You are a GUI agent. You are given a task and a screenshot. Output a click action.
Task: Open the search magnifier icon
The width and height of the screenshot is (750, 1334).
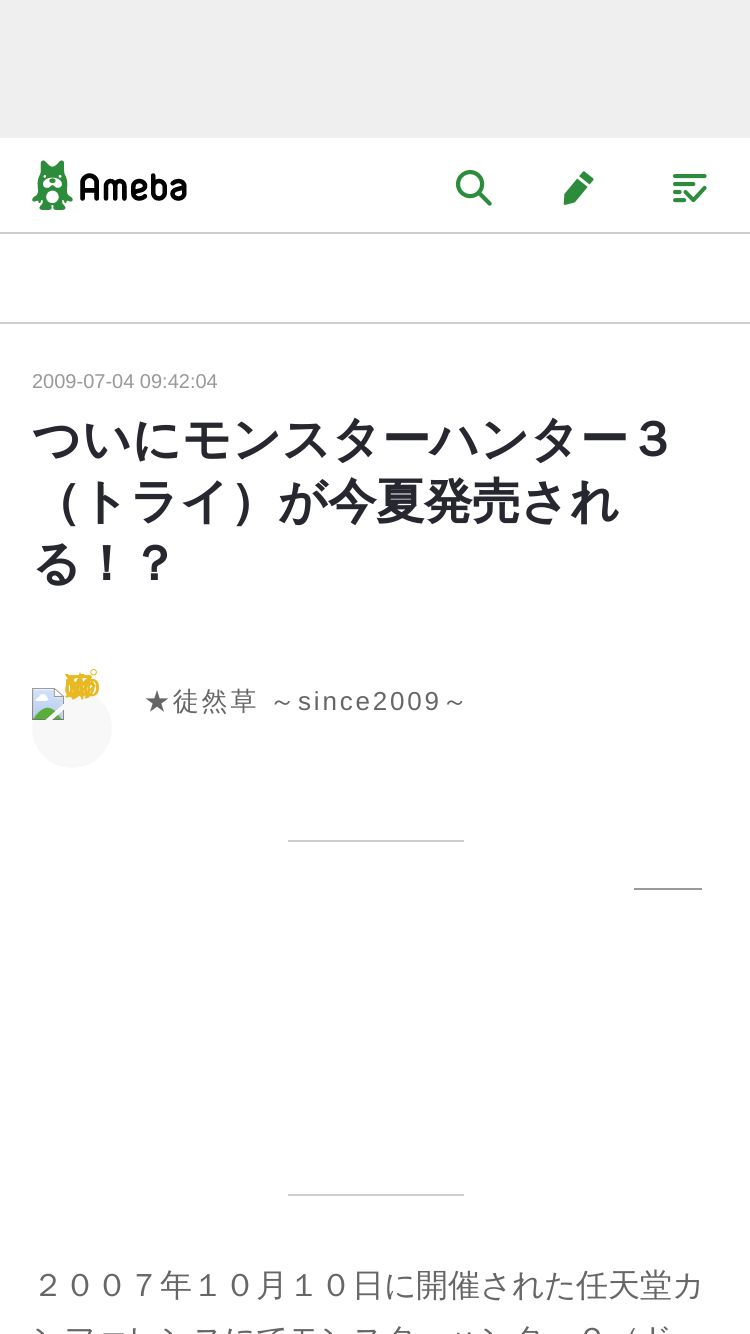473,187
